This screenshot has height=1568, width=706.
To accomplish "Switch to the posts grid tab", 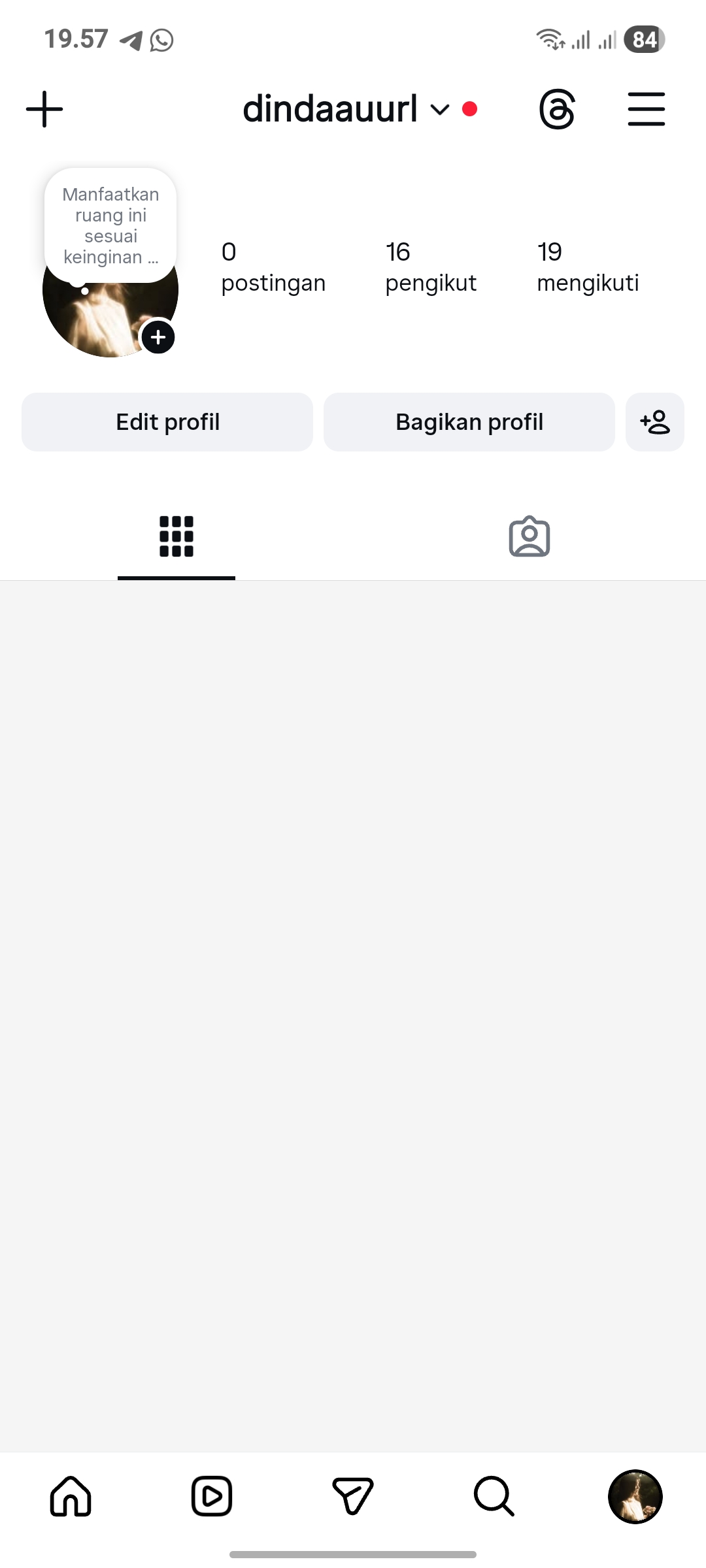I will point(176,537).
